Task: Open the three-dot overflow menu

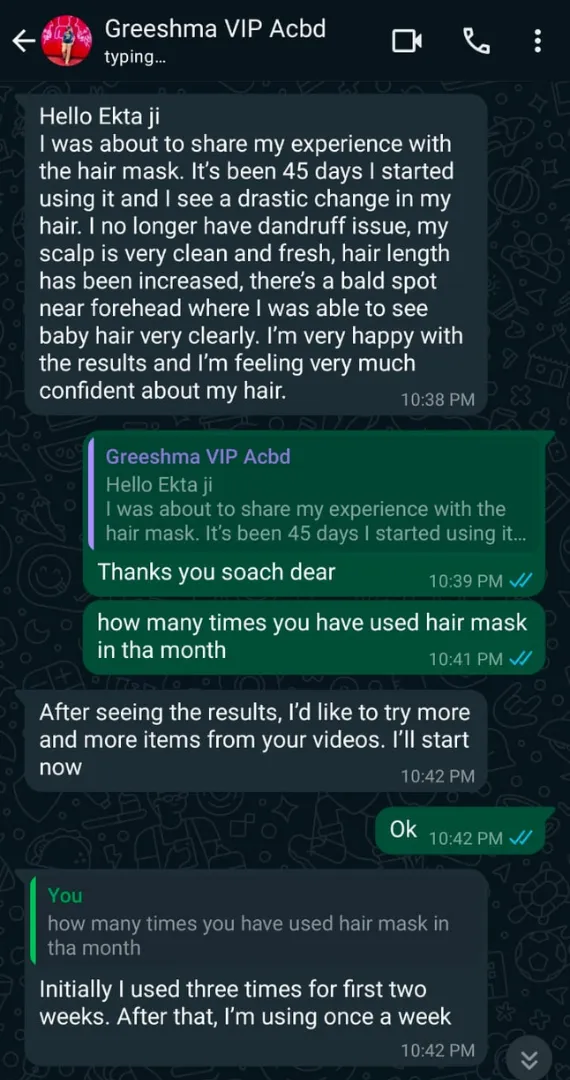Action: 538,42
